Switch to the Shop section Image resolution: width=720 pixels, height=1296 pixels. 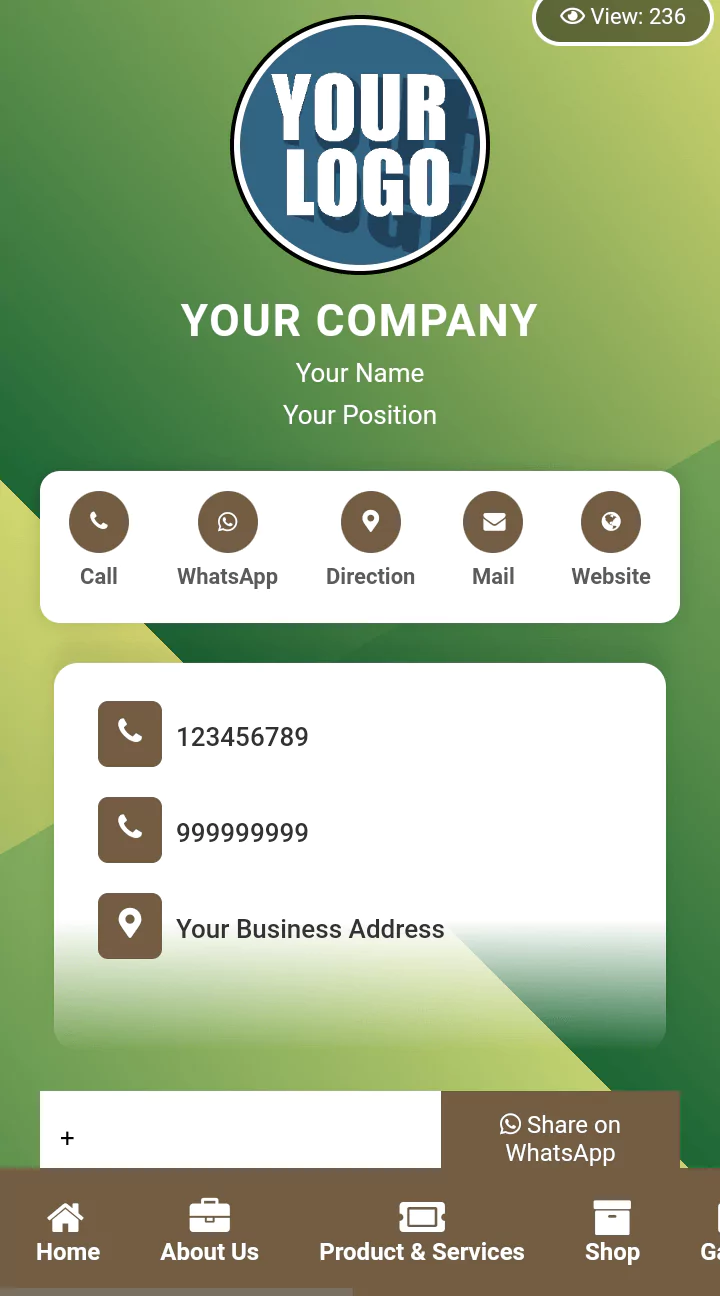point(612,1233)
